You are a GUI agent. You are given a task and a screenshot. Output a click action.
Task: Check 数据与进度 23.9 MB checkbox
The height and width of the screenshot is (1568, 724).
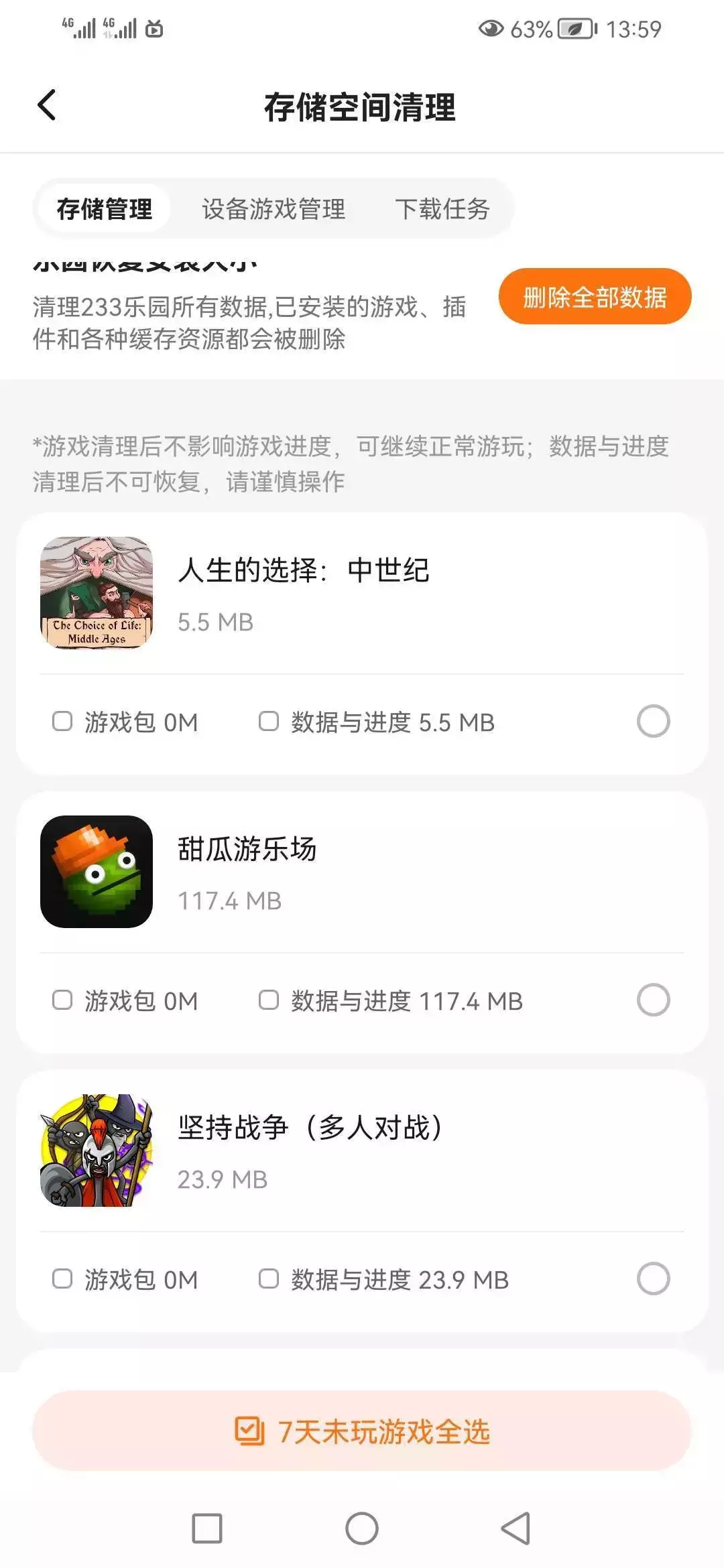click(269, 1279)
